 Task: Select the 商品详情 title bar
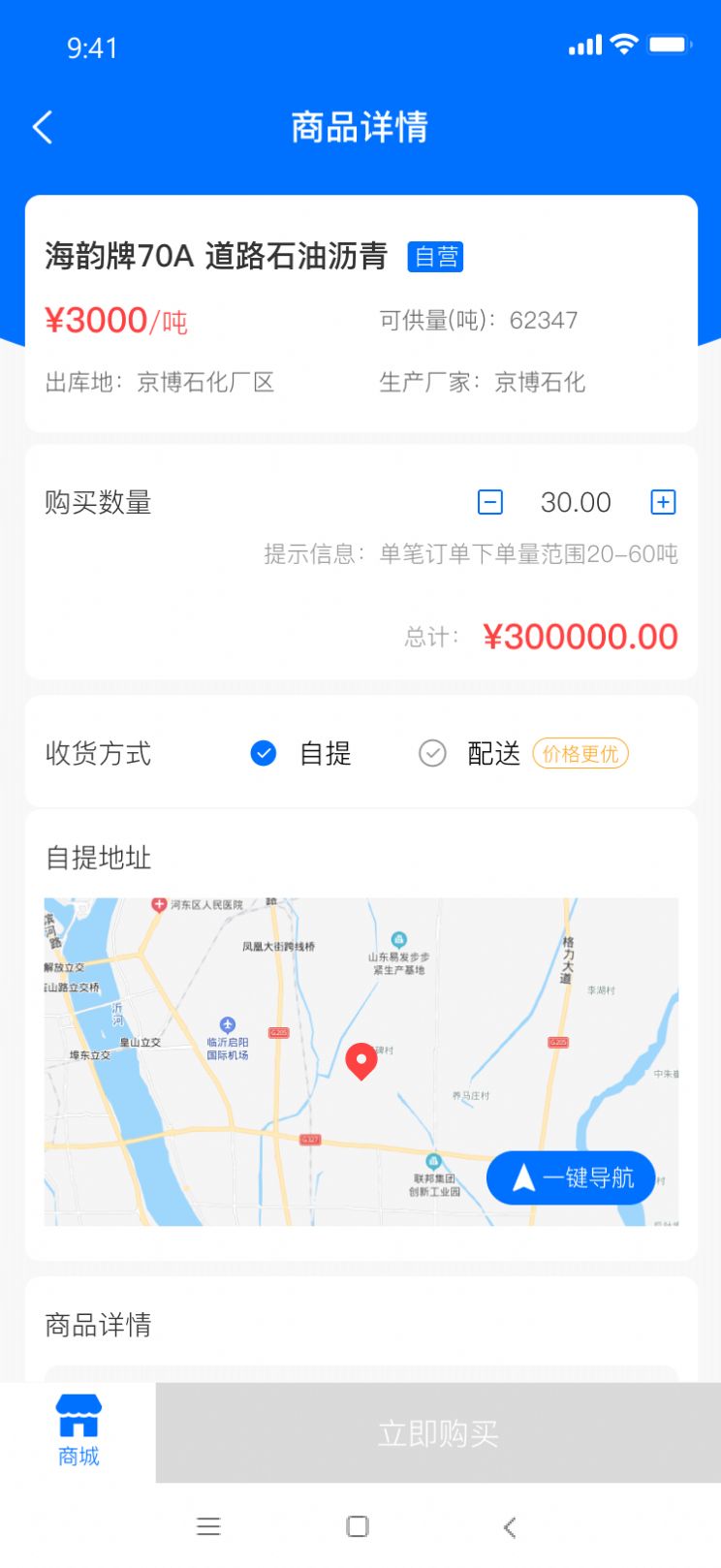point(360,127)
